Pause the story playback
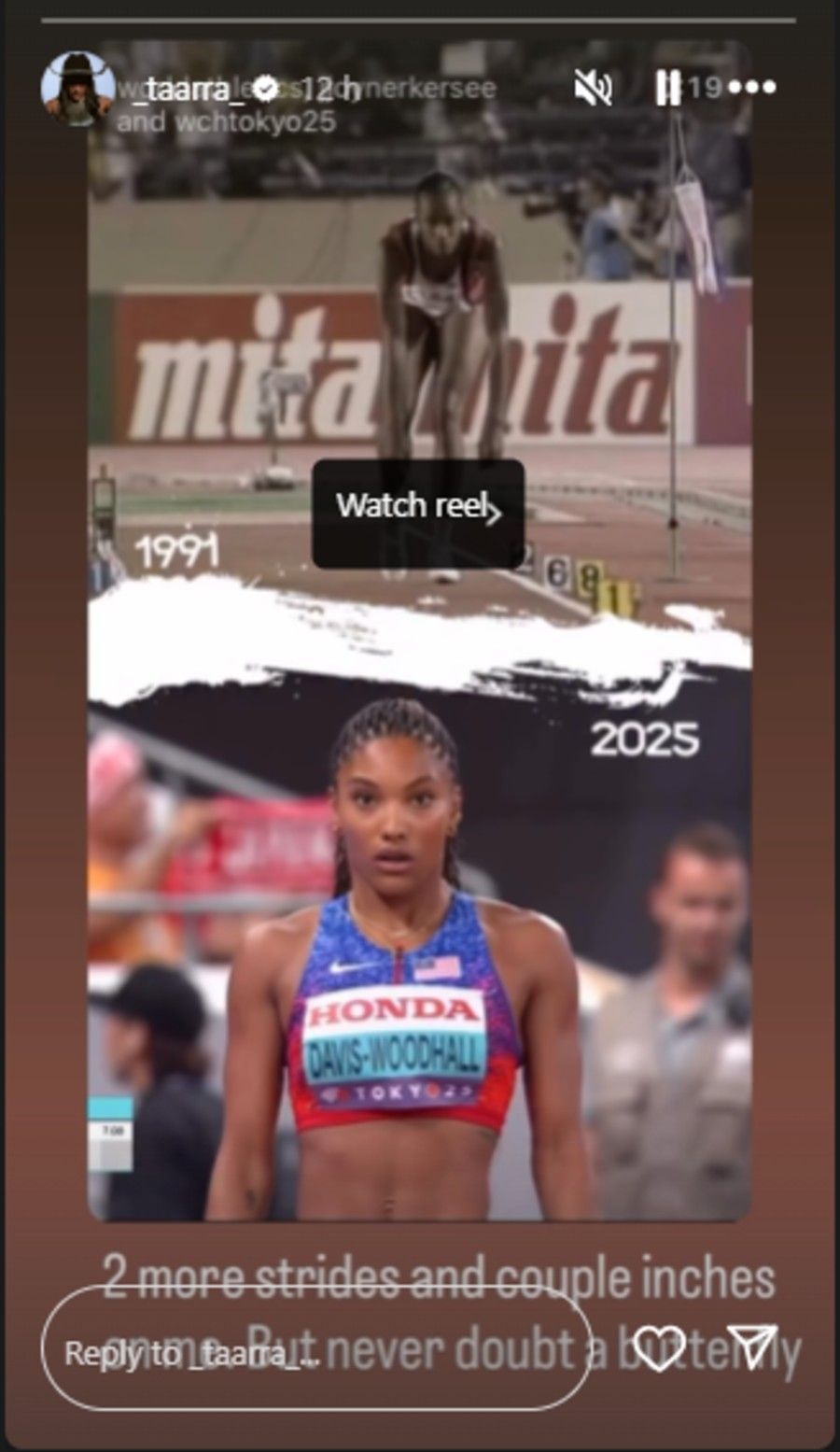Image resolution: width=840 pixels, height=1452 pixels. click(667, 88)
